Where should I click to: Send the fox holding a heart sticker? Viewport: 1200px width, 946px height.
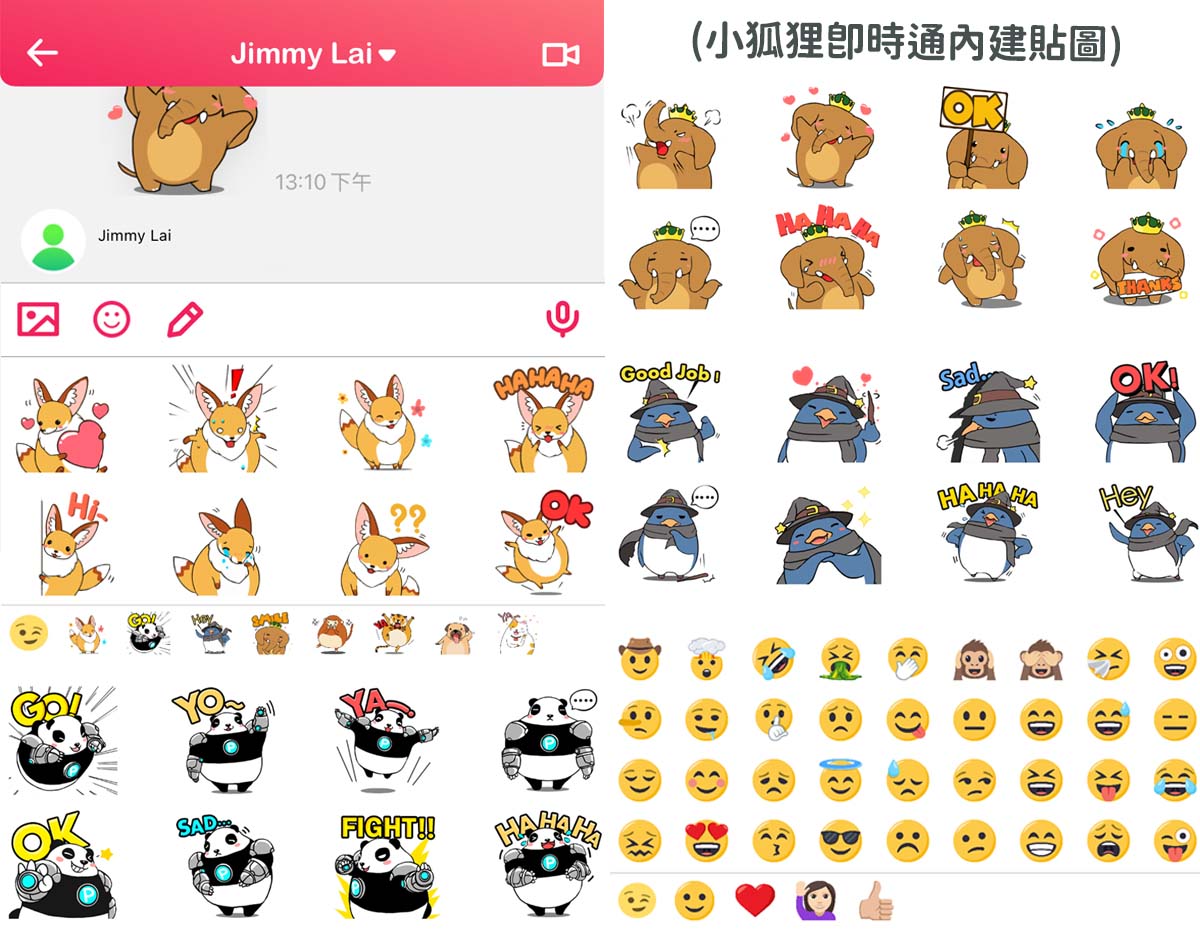62,425
